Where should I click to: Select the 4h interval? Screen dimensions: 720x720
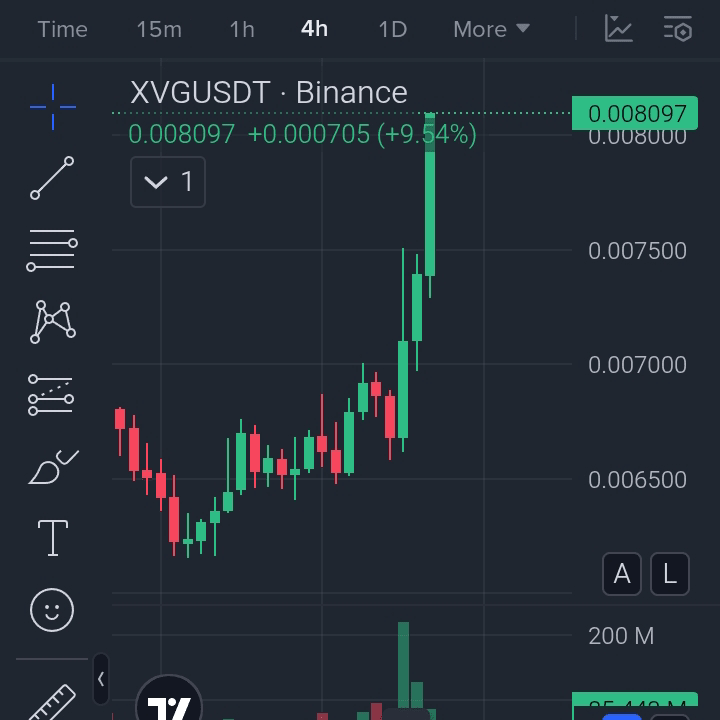pos(314,29)
